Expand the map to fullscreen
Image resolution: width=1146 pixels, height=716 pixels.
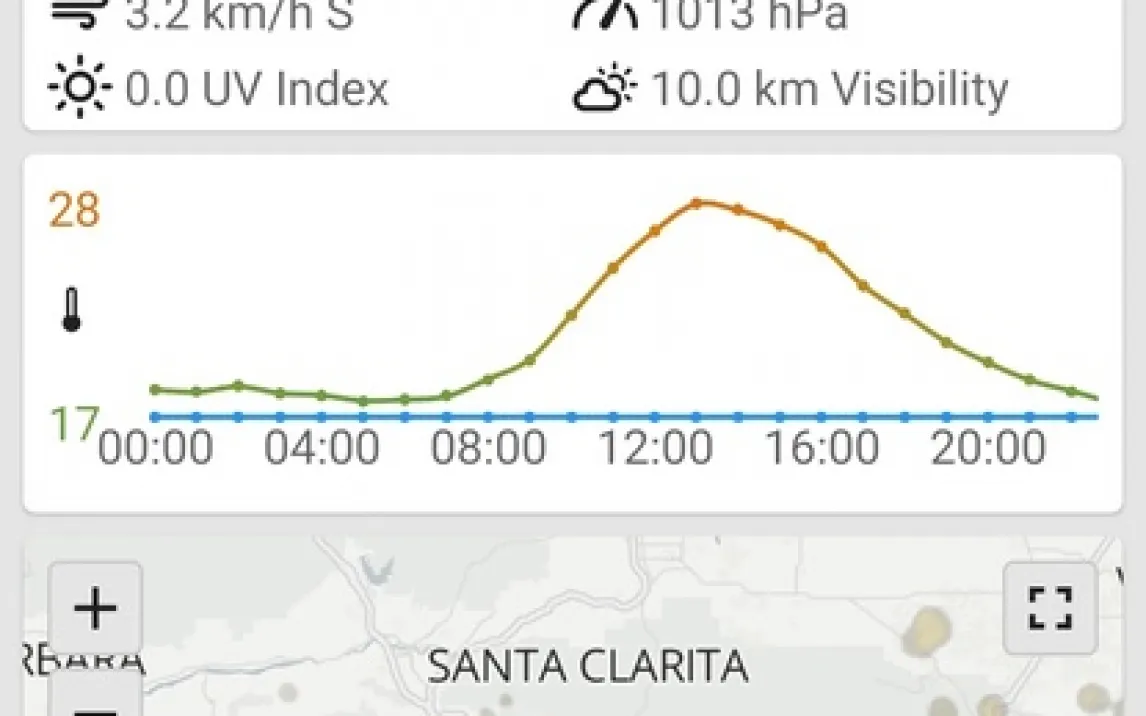pyautogui.click(x=1049, y=608)
